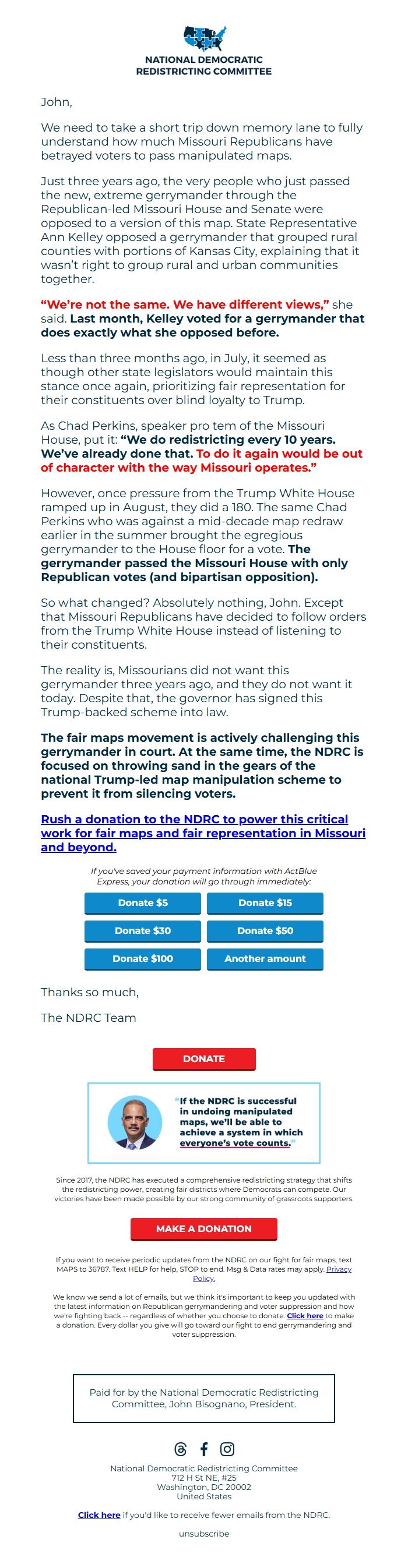Open the 'Rush a donation to the NDRC' link
Image resolution: width=408 pixels, height=1568 pixels.
pyautogui.click(x=203, y=833)
